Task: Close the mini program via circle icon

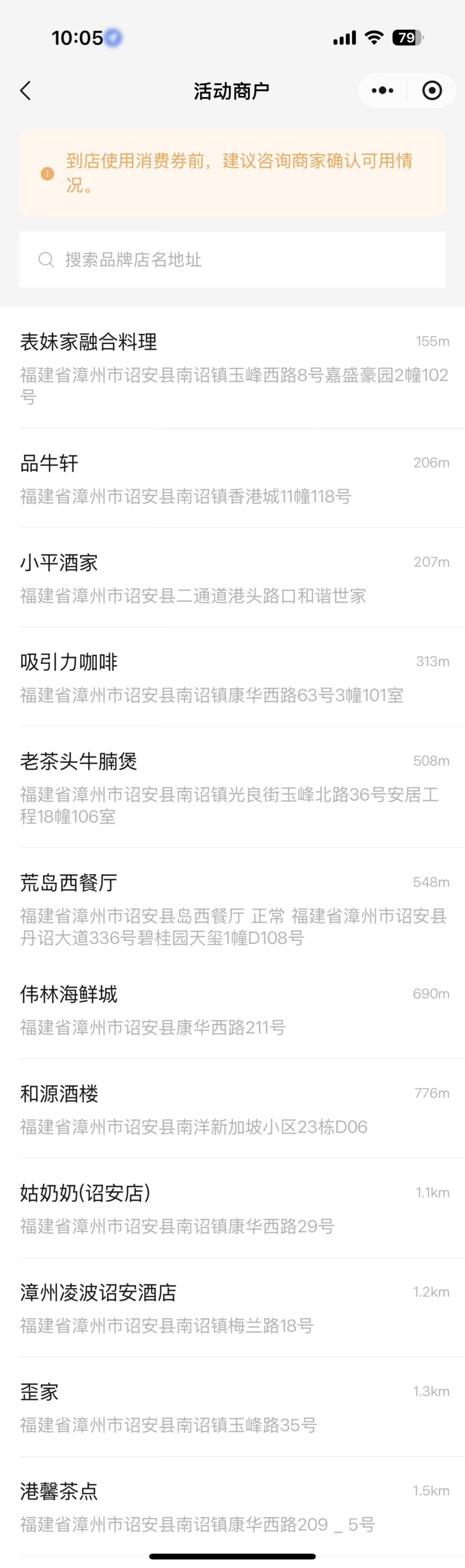Action: [x=432, y=91]
